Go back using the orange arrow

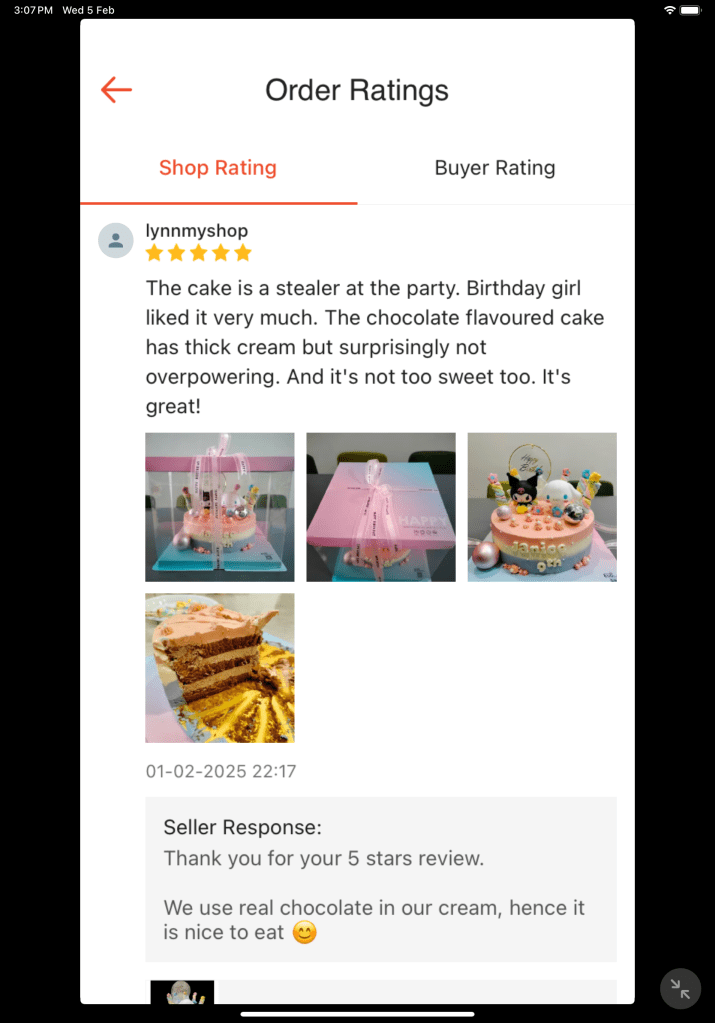point(116,90)
